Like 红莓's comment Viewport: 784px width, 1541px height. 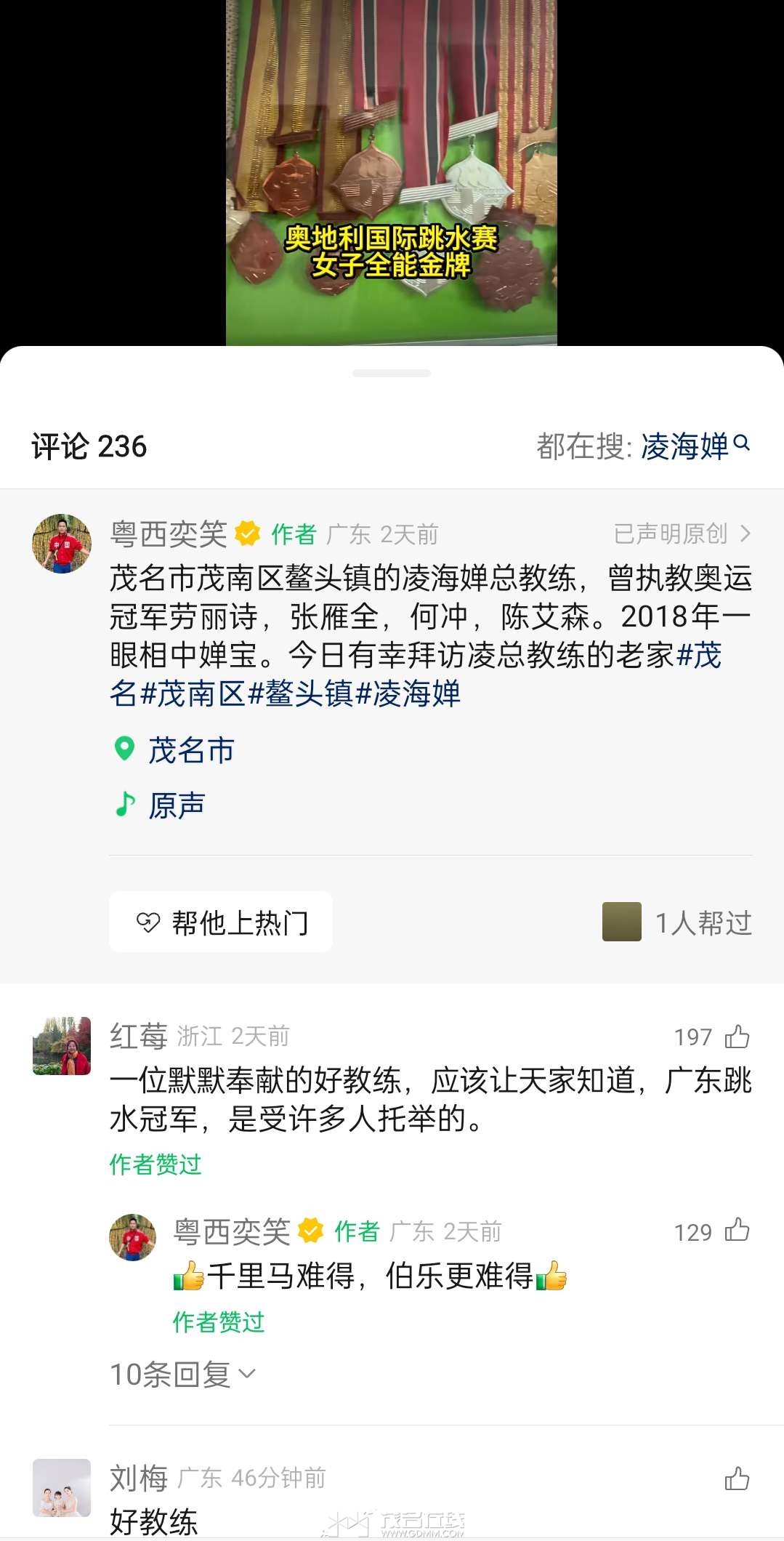(737, 1037)
